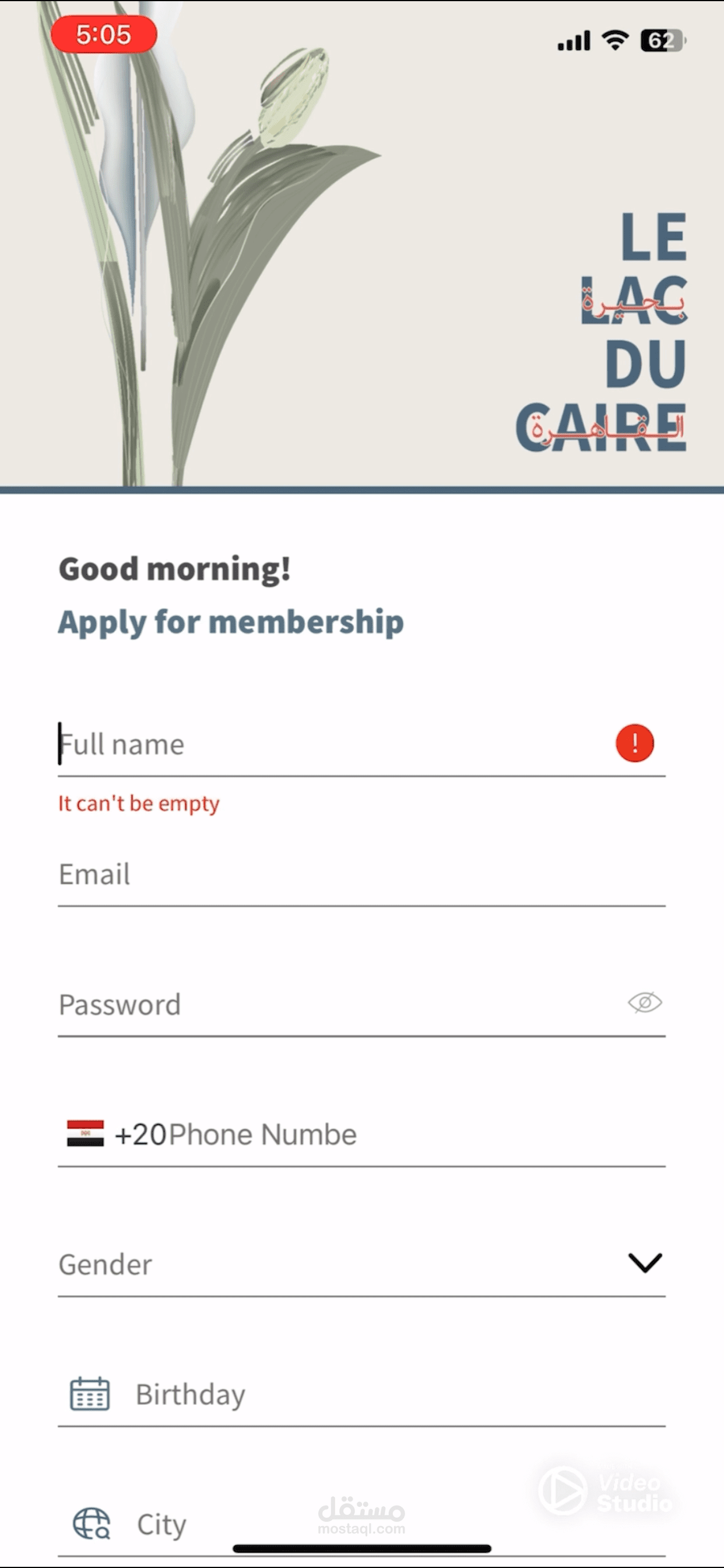Toggle password visibility eye icon

tap(644, 1003)
